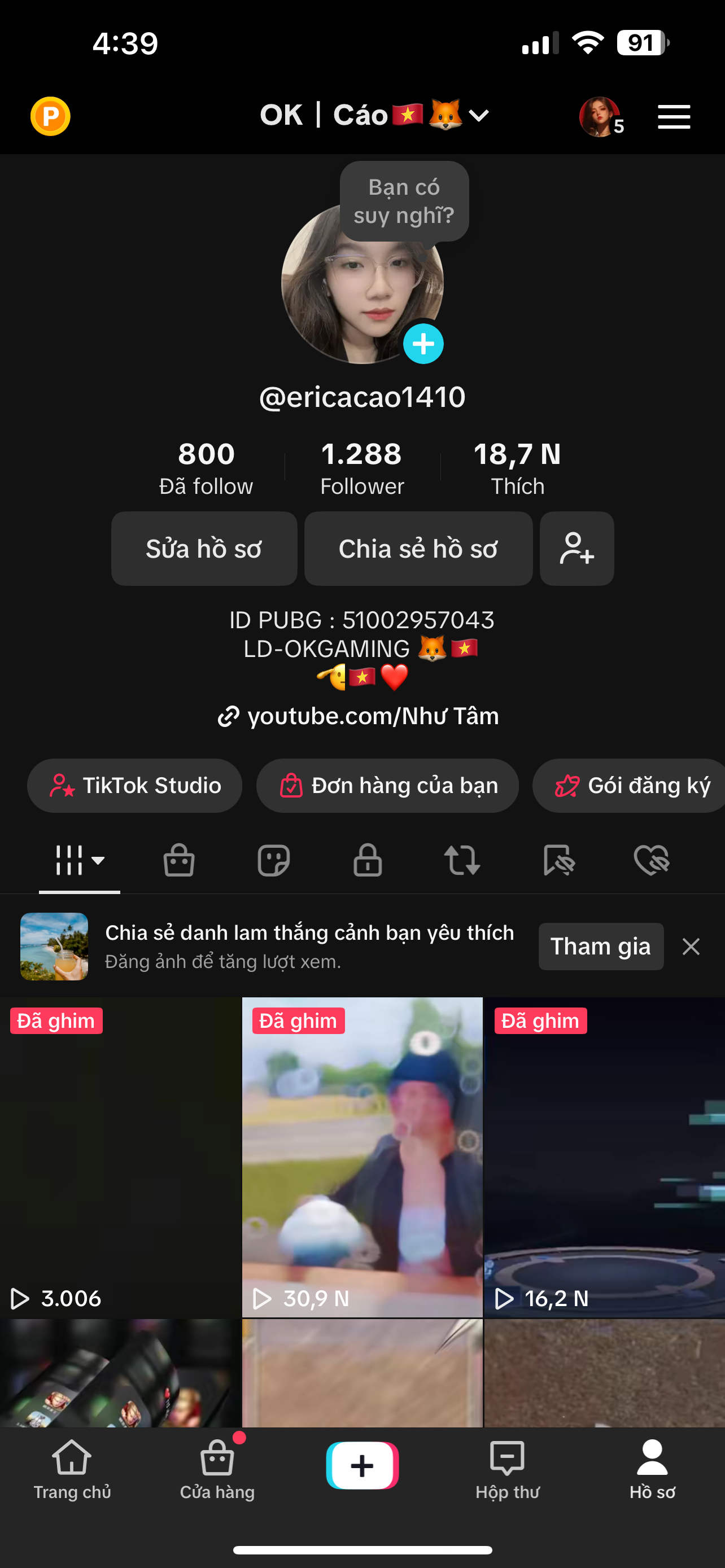
Task: Switch to the private videos lock tab
Action: pyautogui.click(x=368, y=860)
